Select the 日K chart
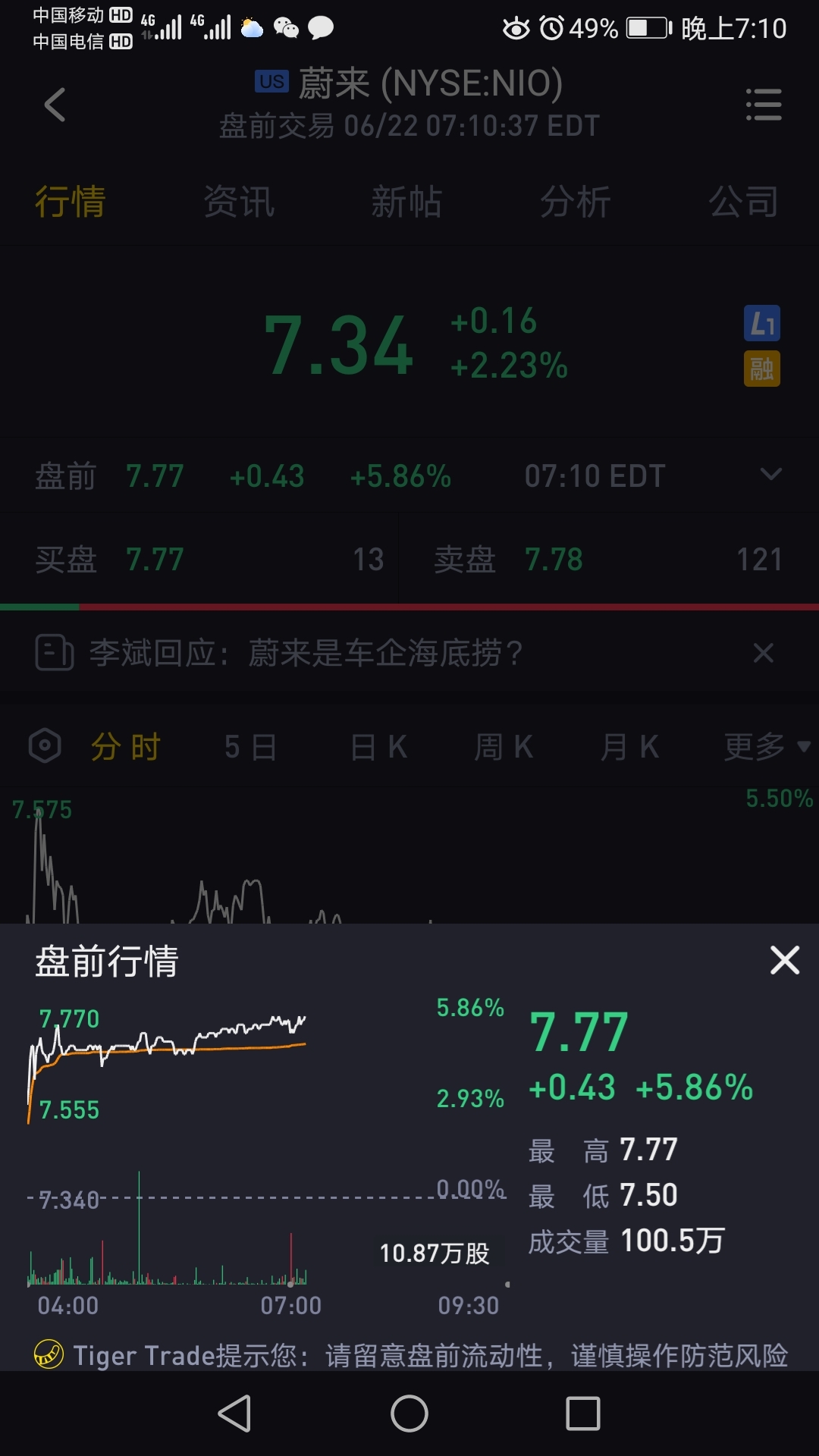 tap(379, 747)
